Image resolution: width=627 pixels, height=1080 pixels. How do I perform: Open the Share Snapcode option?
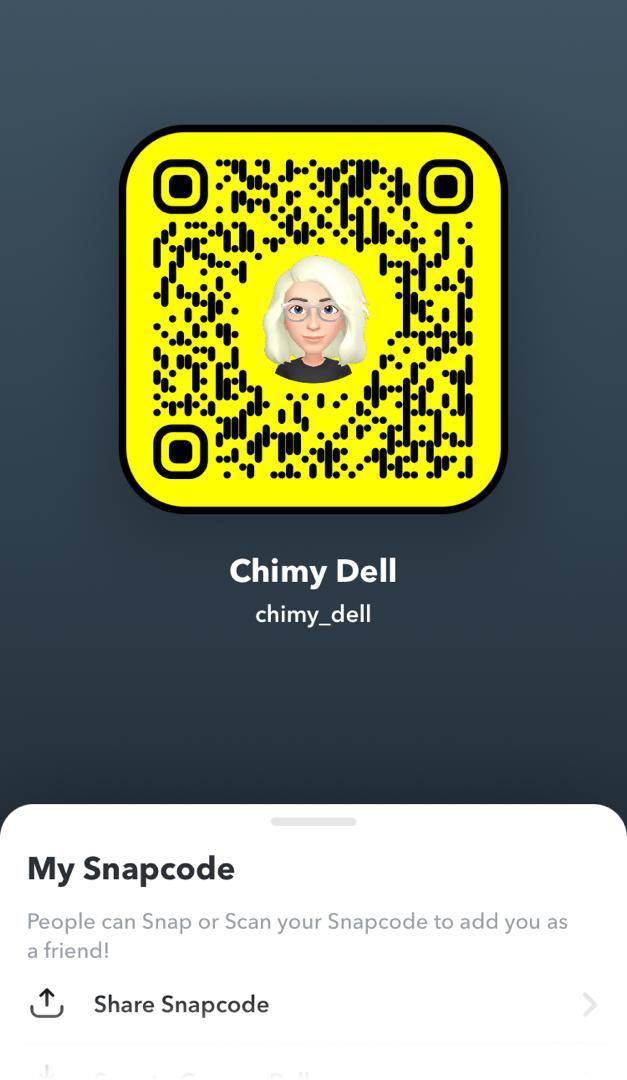click(181, 1004)
